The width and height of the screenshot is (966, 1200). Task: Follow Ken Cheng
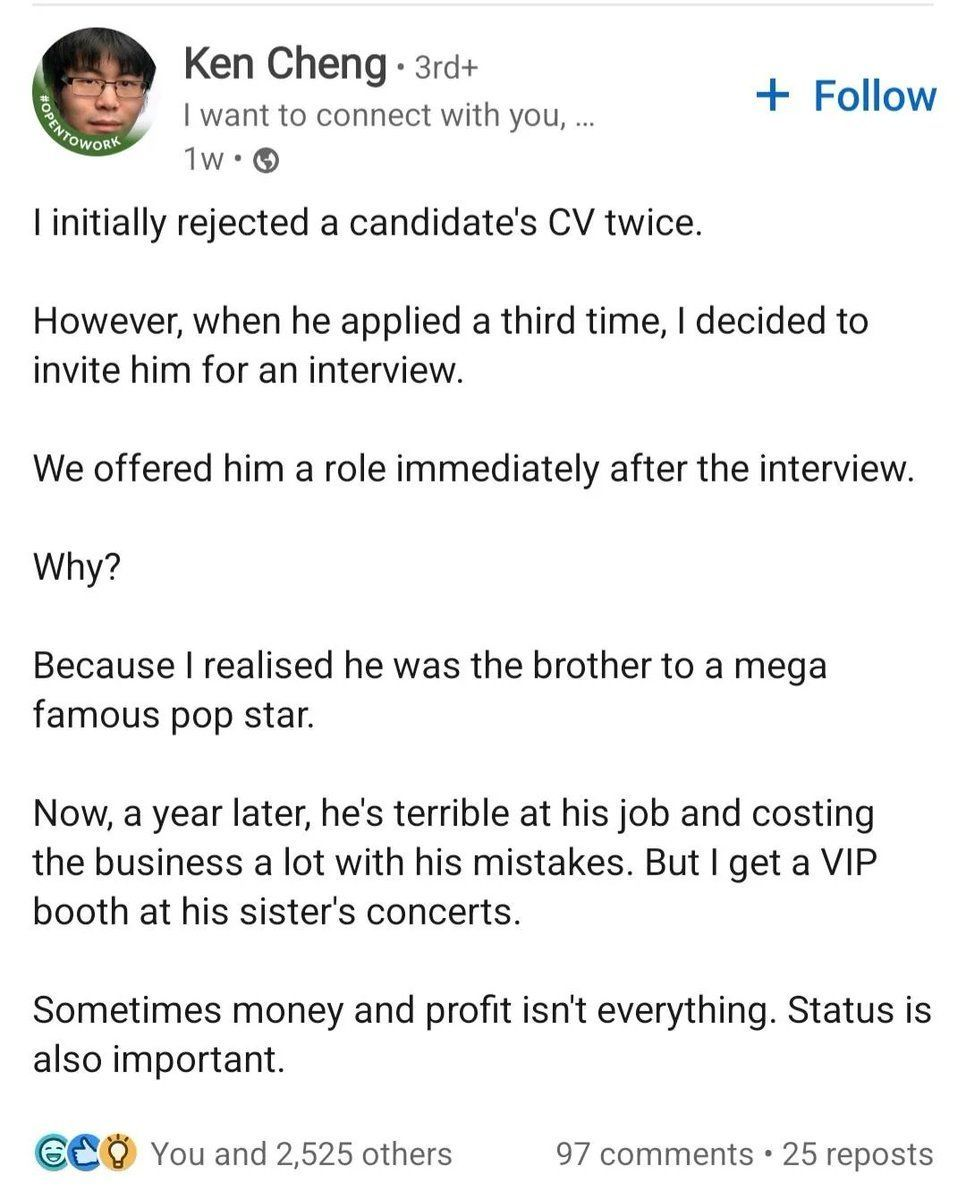[846, 96]
